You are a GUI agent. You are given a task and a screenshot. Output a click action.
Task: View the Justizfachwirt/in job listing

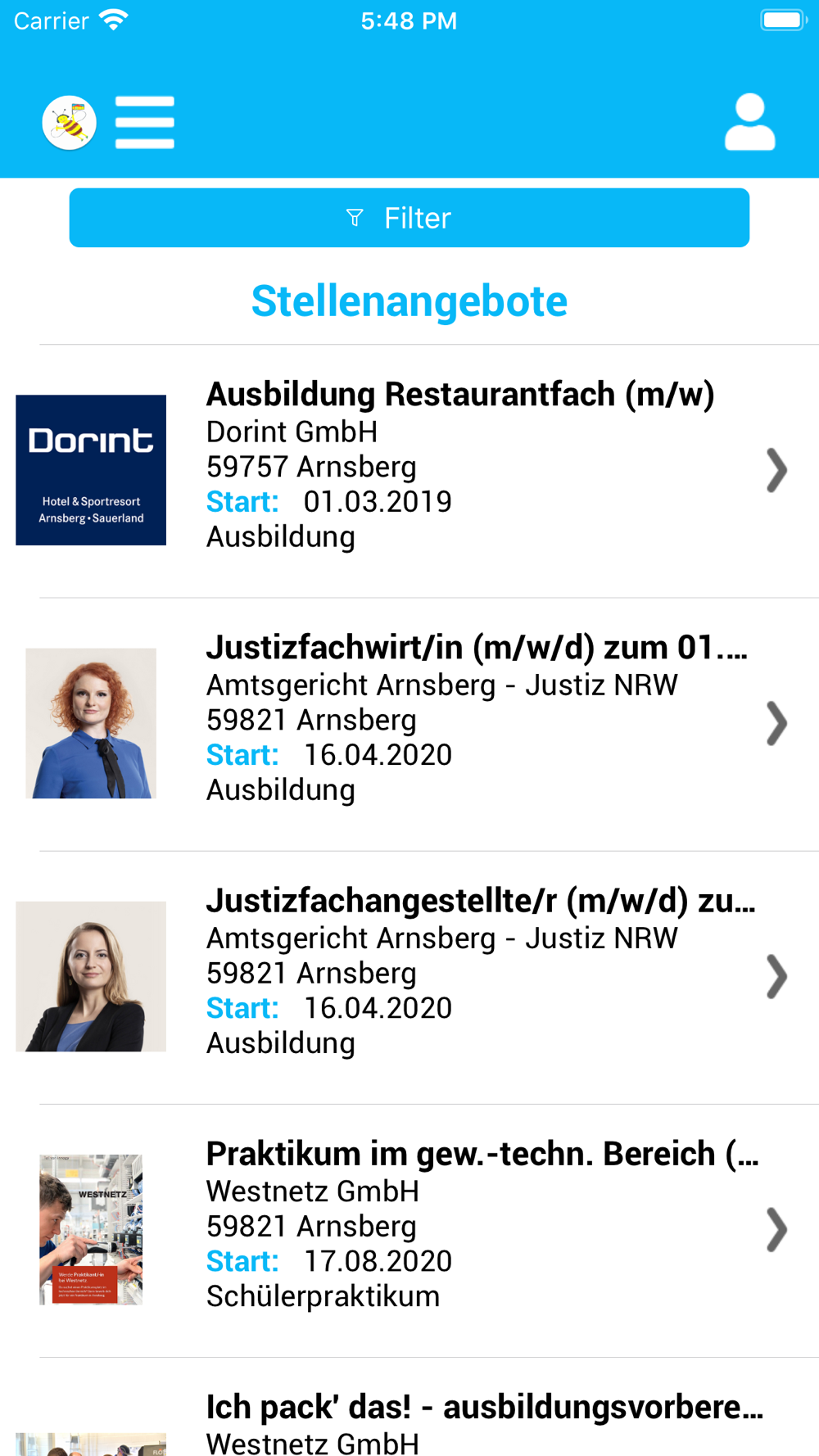[x=409, y=724]
